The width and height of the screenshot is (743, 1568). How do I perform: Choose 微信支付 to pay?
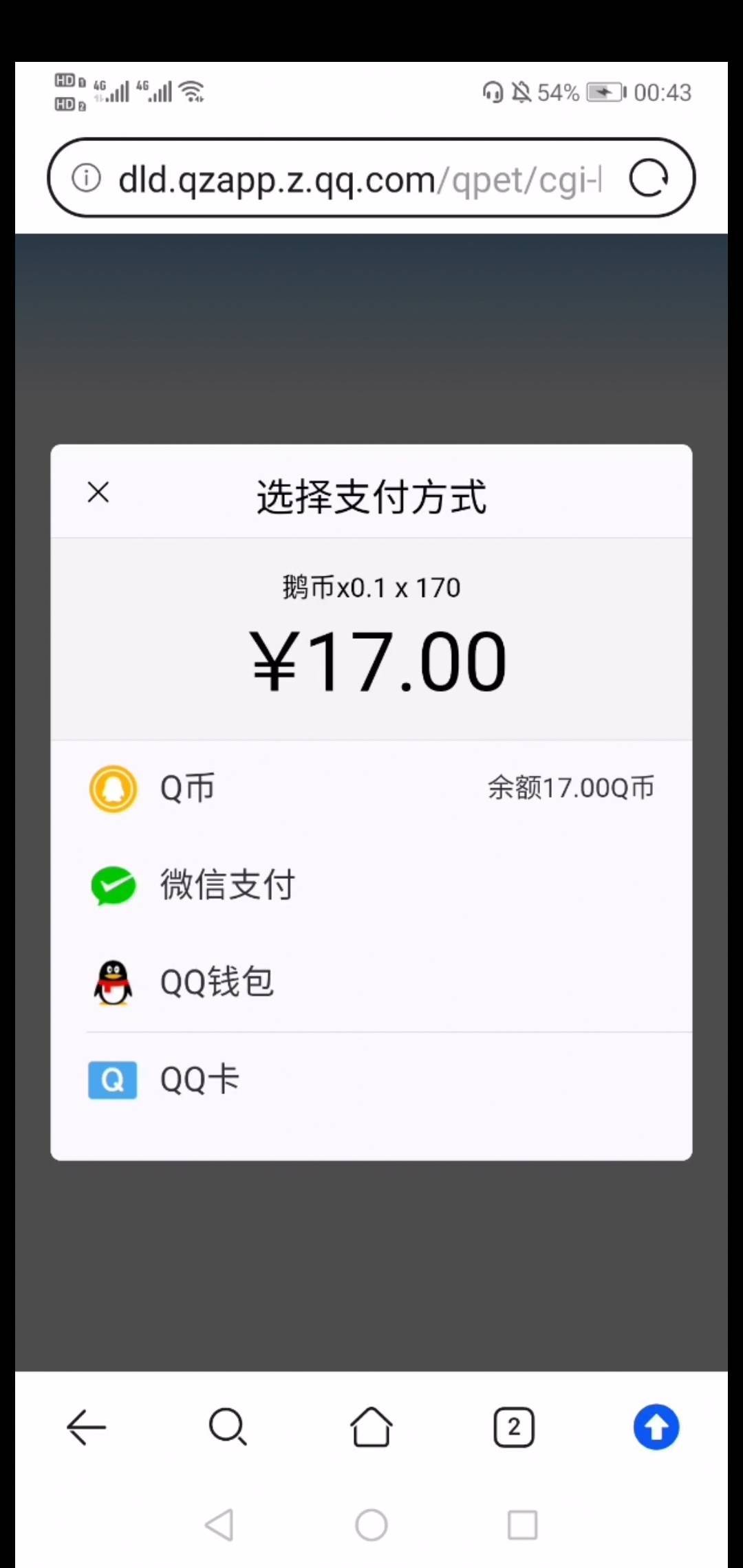371,885
